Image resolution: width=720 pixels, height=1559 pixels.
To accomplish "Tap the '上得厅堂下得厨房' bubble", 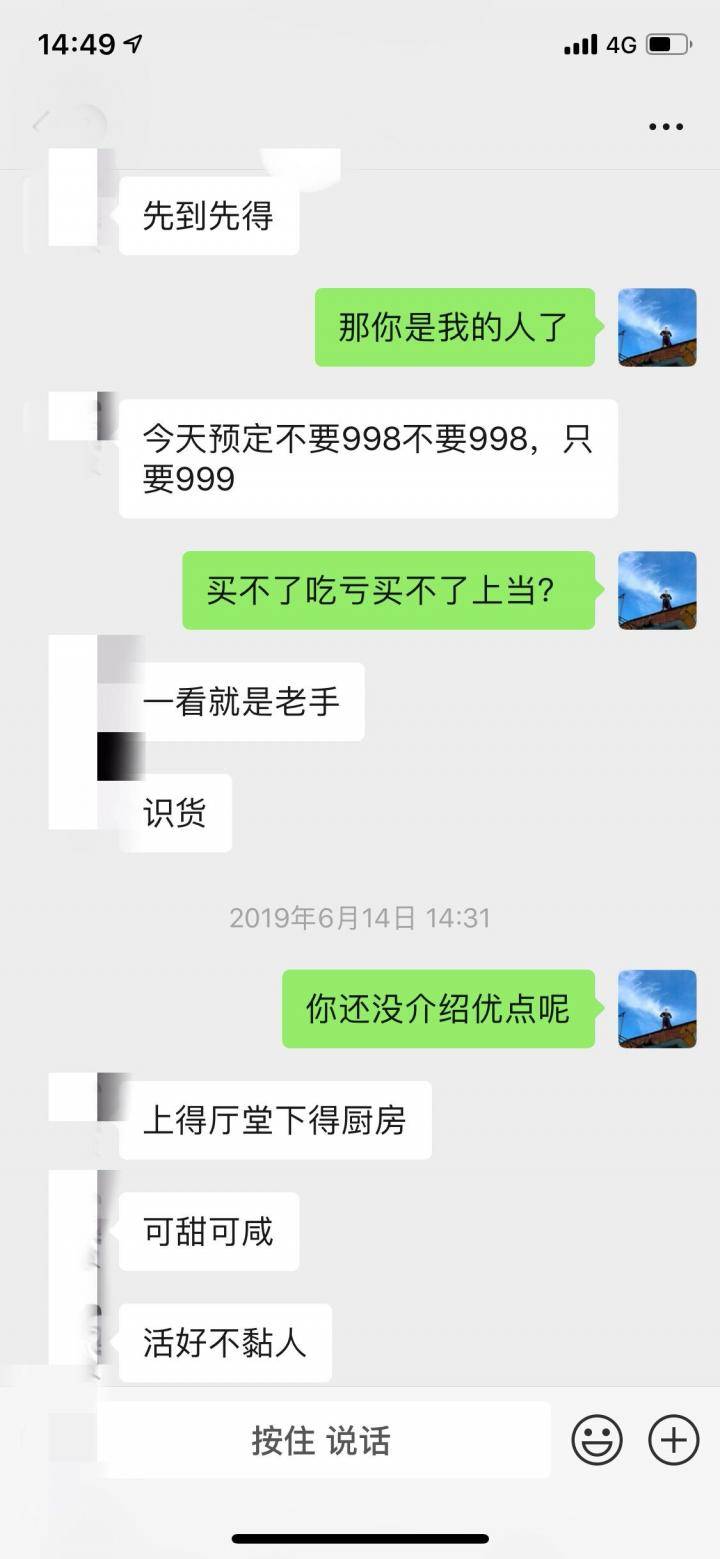I will tap(275, 1121).
